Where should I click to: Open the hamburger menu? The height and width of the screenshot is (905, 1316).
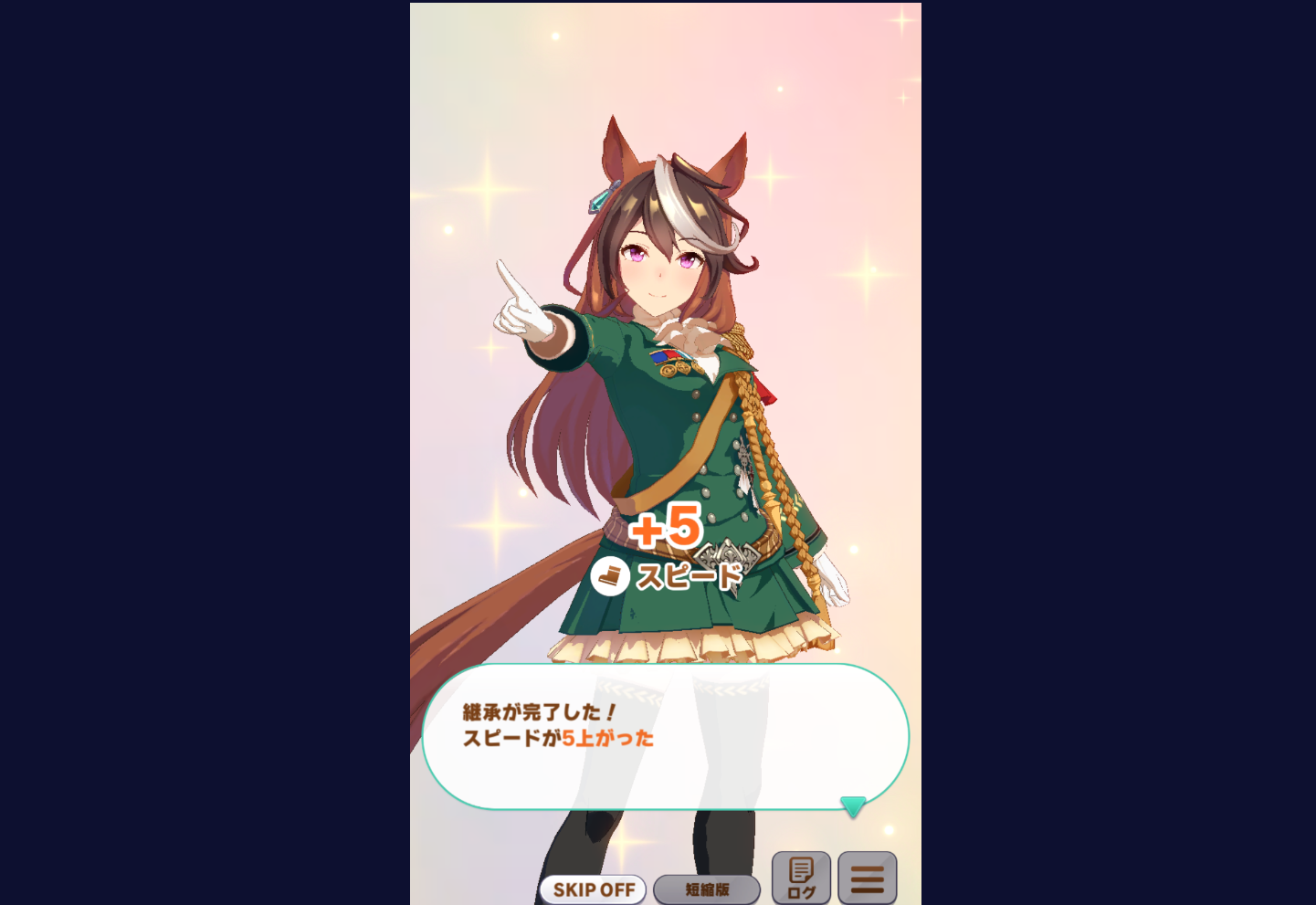[867, 878]
